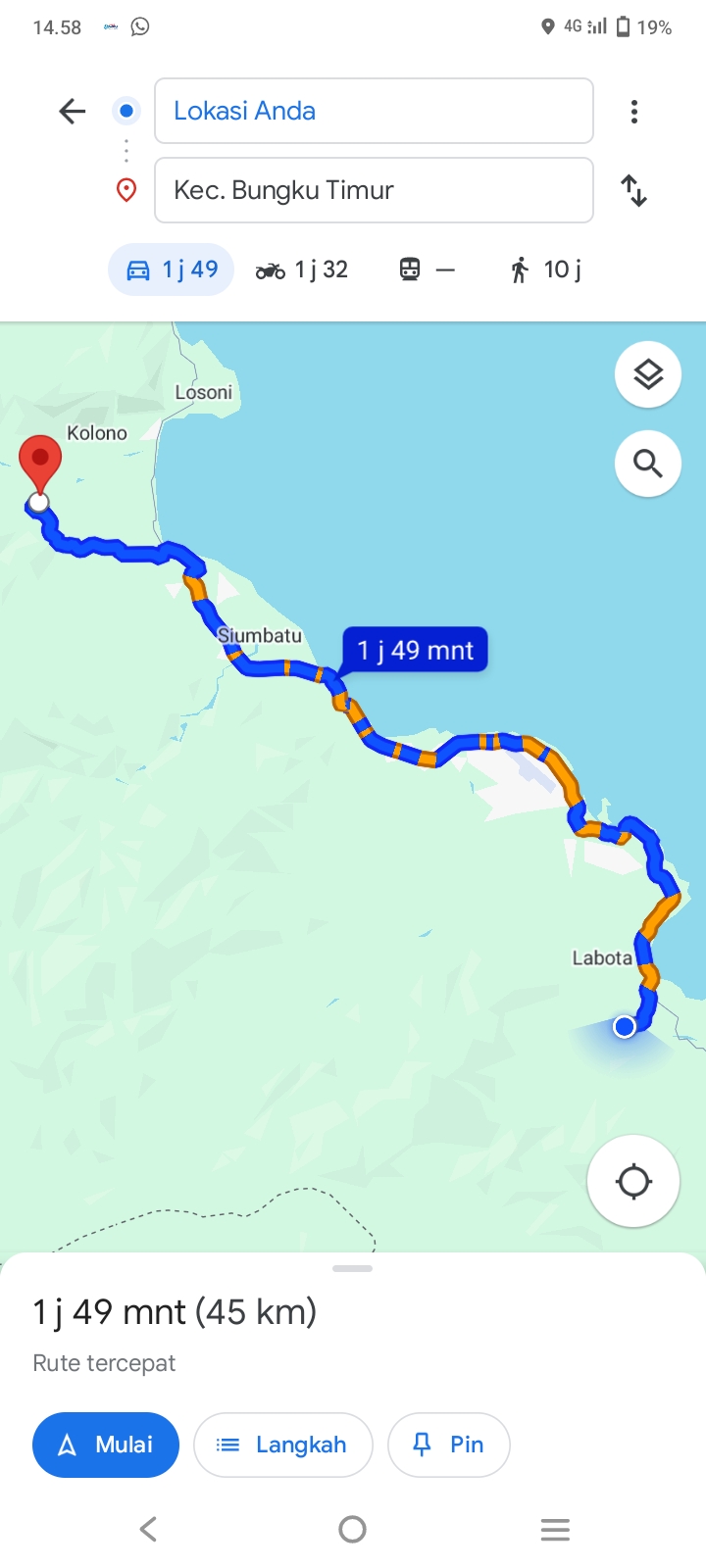View route steps with Langkah
Image resolution: width=706 pixels, height=1568 pixels.
click(283, 1445)
